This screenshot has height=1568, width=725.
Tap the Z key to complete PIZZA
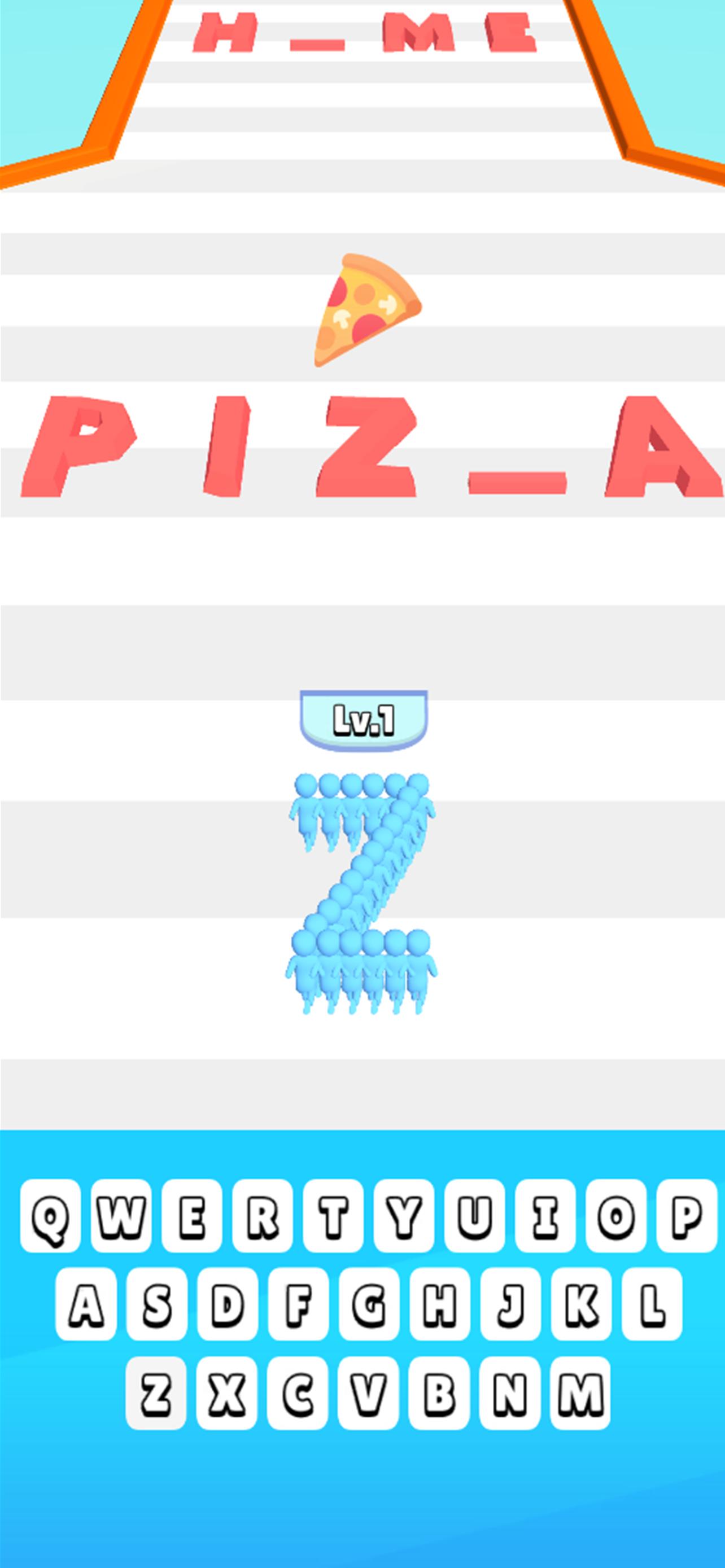156,1392
